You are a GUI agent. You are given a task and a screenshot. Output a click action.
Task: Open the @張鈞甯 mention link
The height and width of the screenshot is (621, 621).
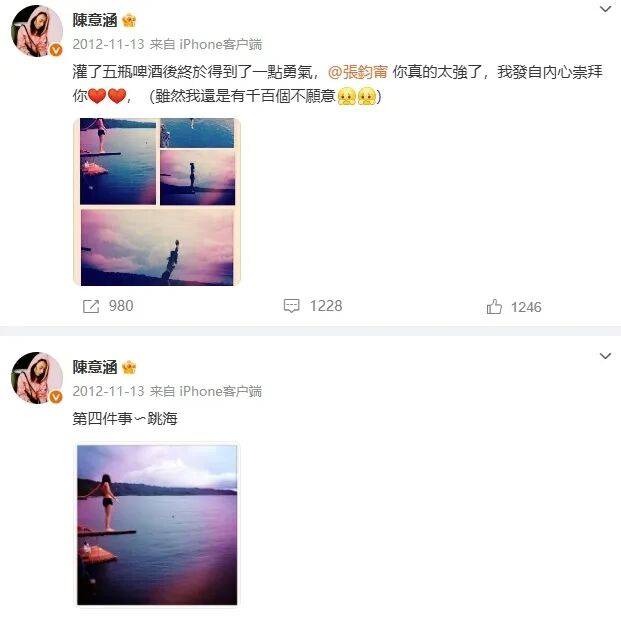(356, 75)
